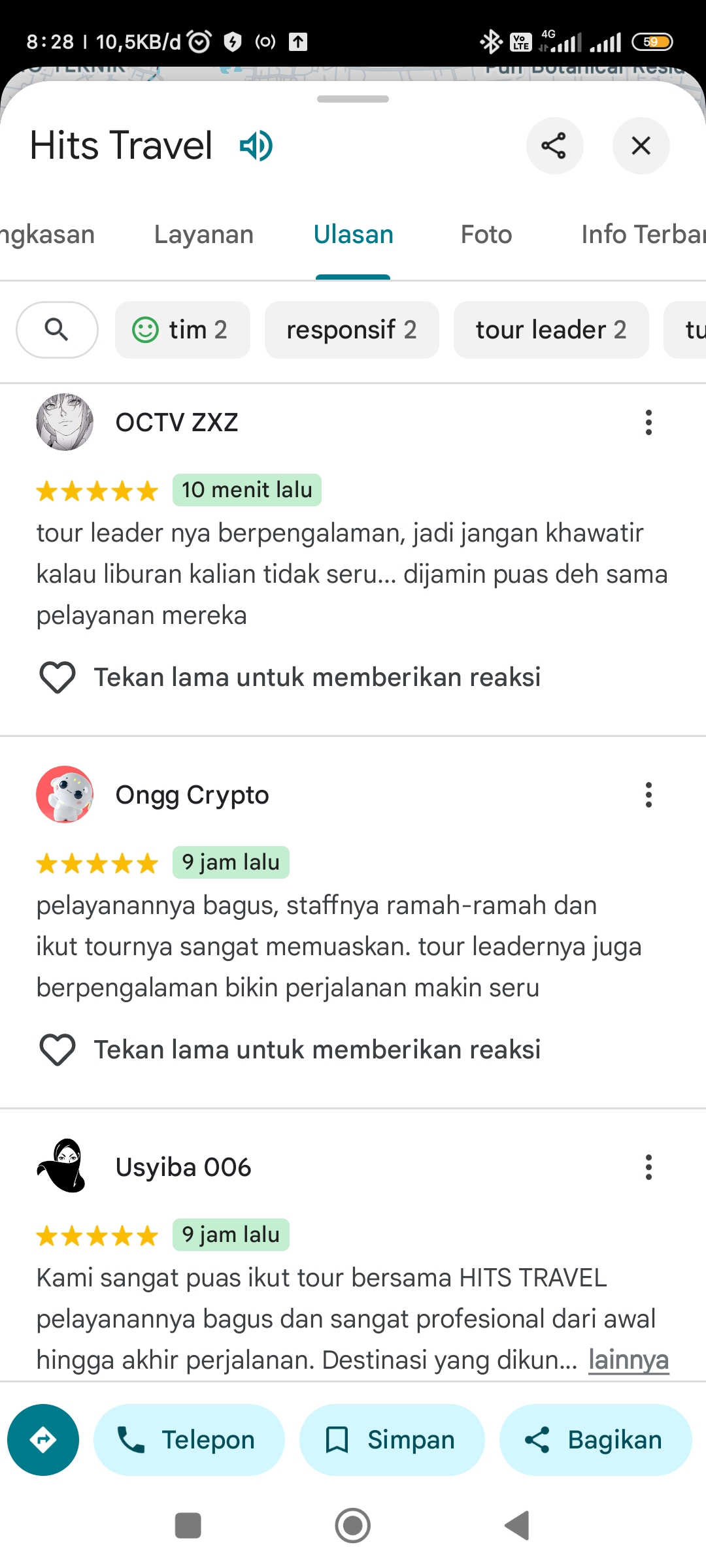This screenshot has width=706, height=1568.
Task: Open the overflow menu on Usyiba 006's review
Action: [x=648, y=1168]
